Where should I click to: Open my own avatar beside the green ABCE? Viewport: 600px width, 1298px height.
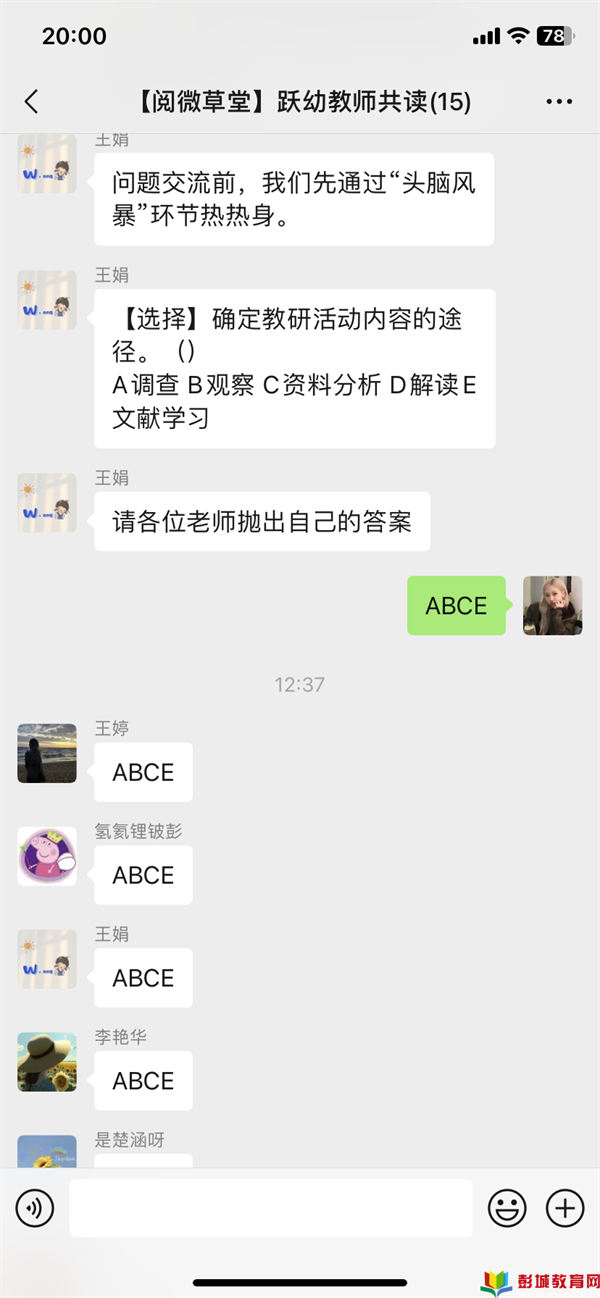click(553, 605)
